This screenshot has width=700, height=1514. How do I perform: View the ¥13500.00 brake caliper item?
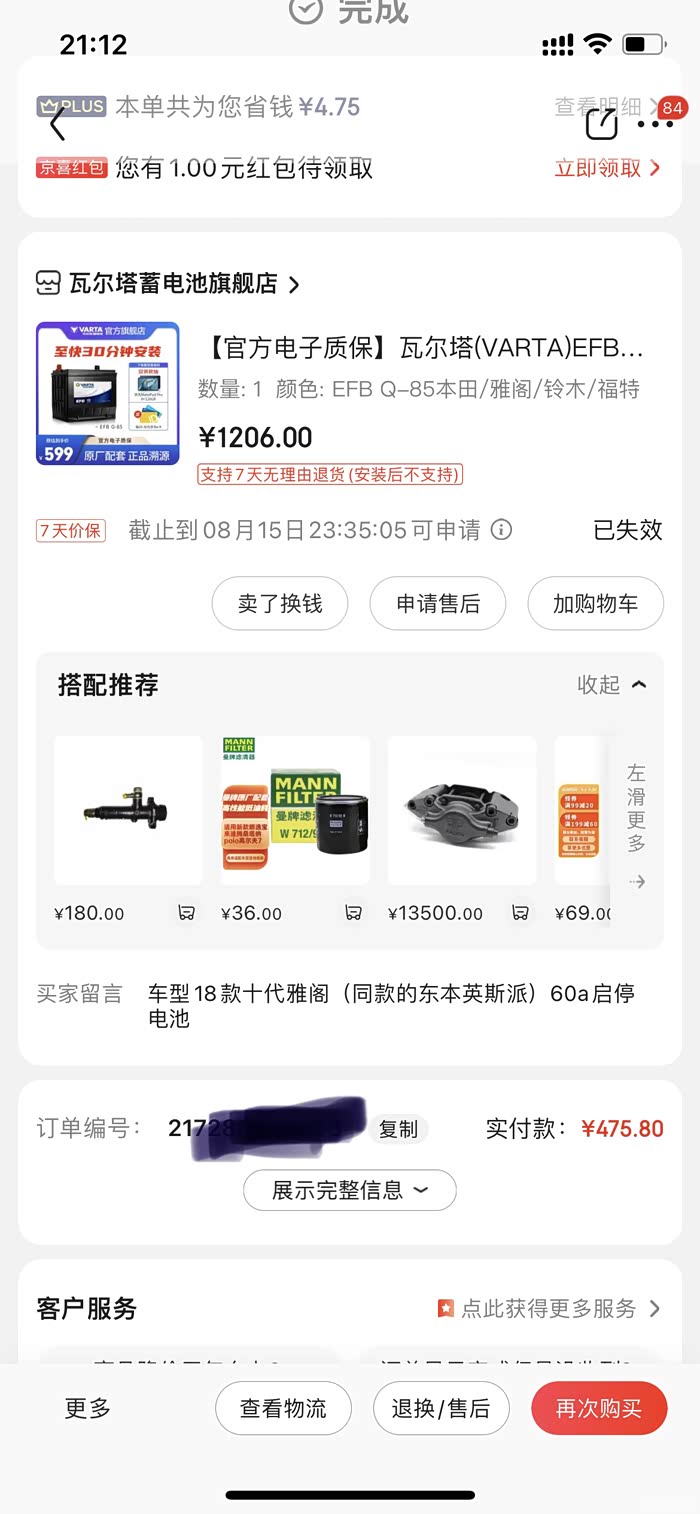pos(461,811)
